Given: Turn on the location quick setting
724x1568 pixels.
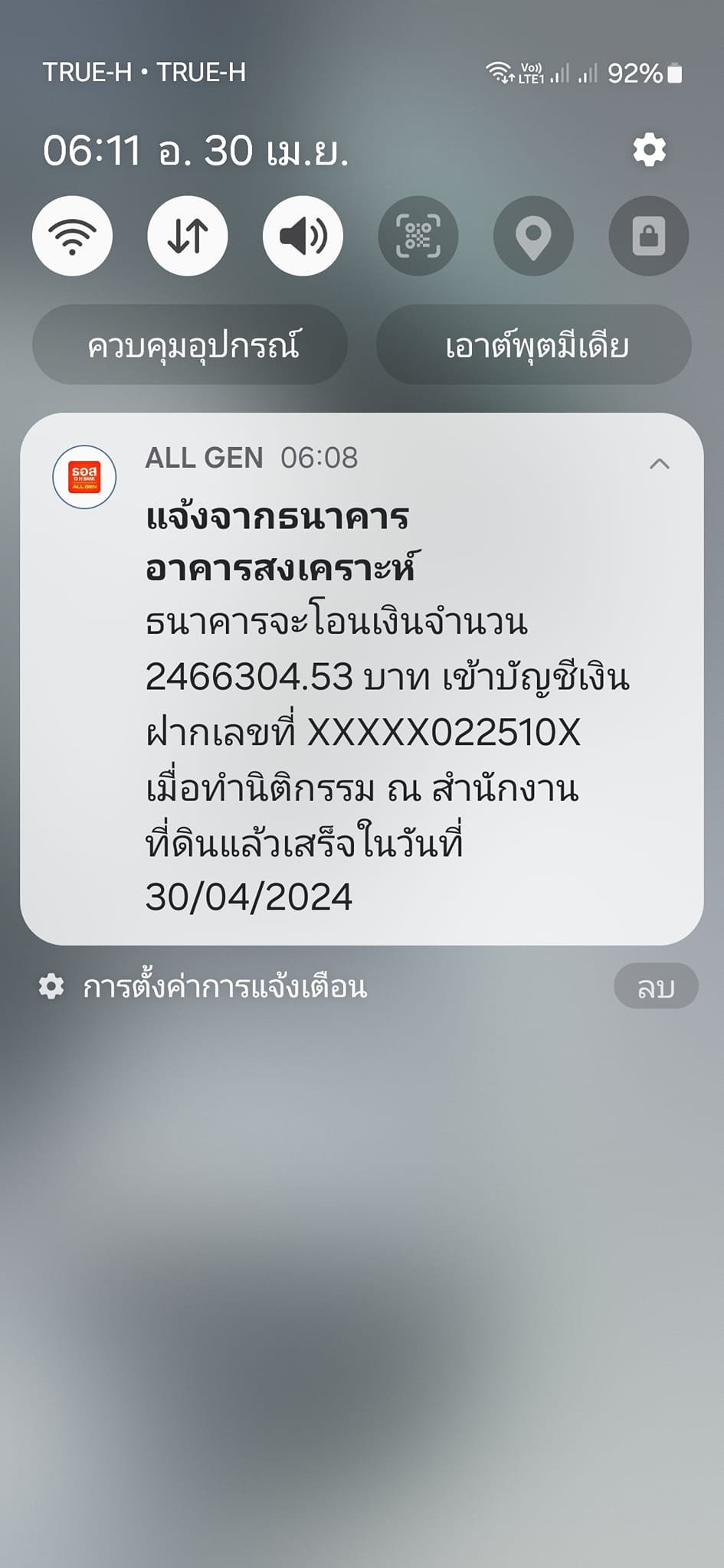Looking at the screenshot, I should (x=533, y=236).
